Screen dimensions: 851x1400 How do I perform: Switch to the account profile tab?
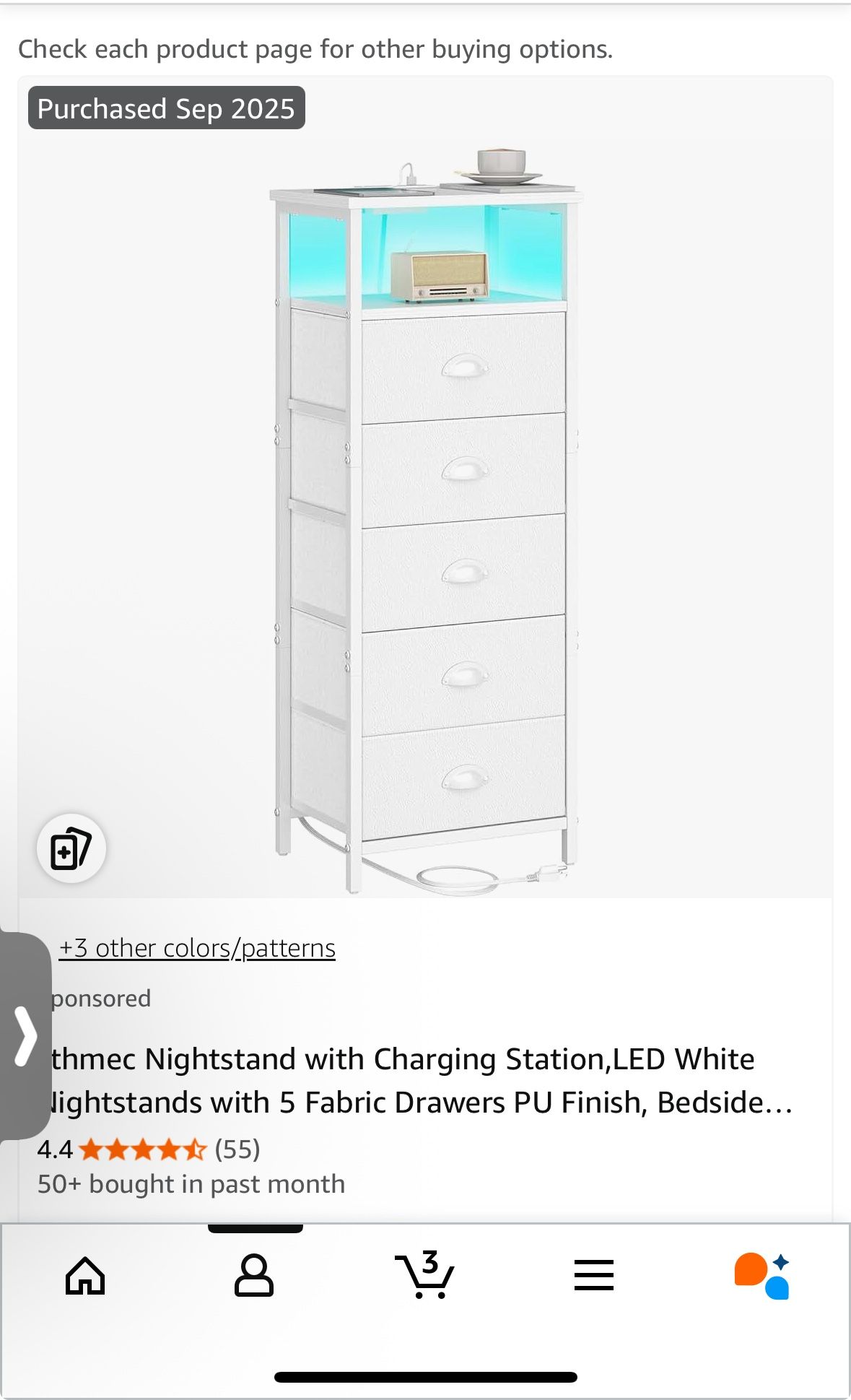click(x=254, y=1276)
